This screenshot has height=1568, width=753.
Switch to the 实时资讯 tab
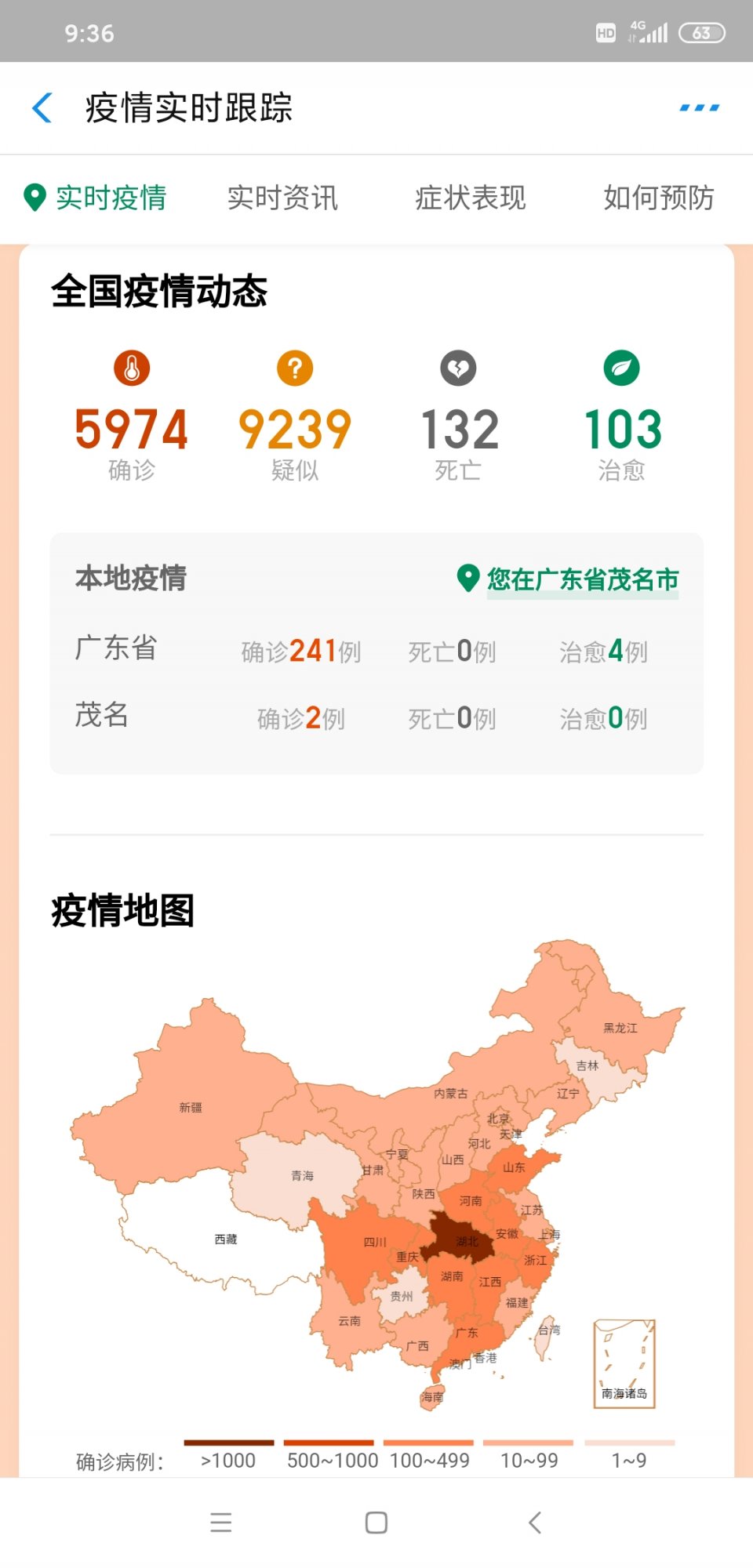pyautogui.click(x=282, y=198)
